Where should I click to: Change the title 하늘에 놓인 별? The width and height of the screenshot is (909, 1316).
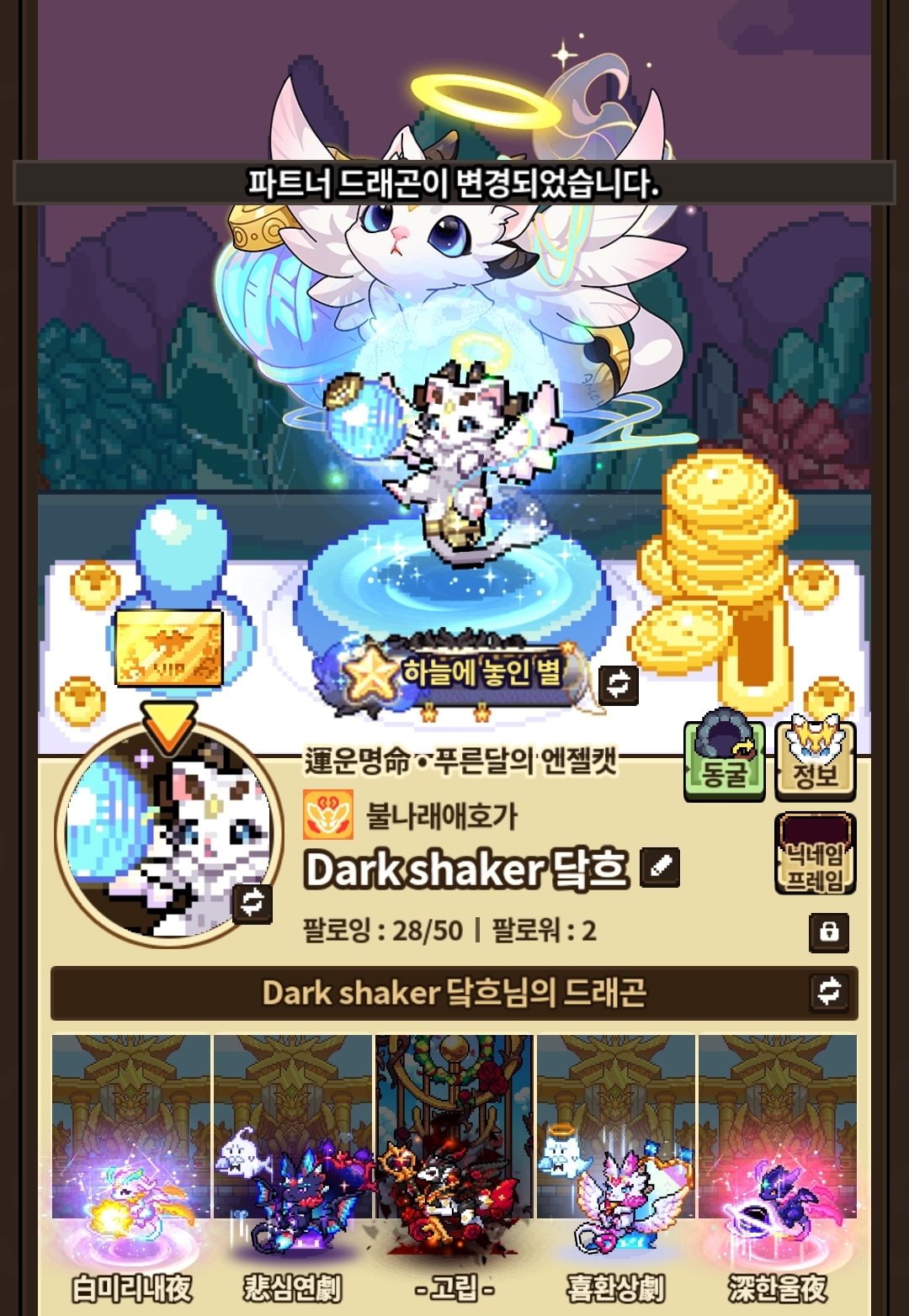click(x=619, y=684)
